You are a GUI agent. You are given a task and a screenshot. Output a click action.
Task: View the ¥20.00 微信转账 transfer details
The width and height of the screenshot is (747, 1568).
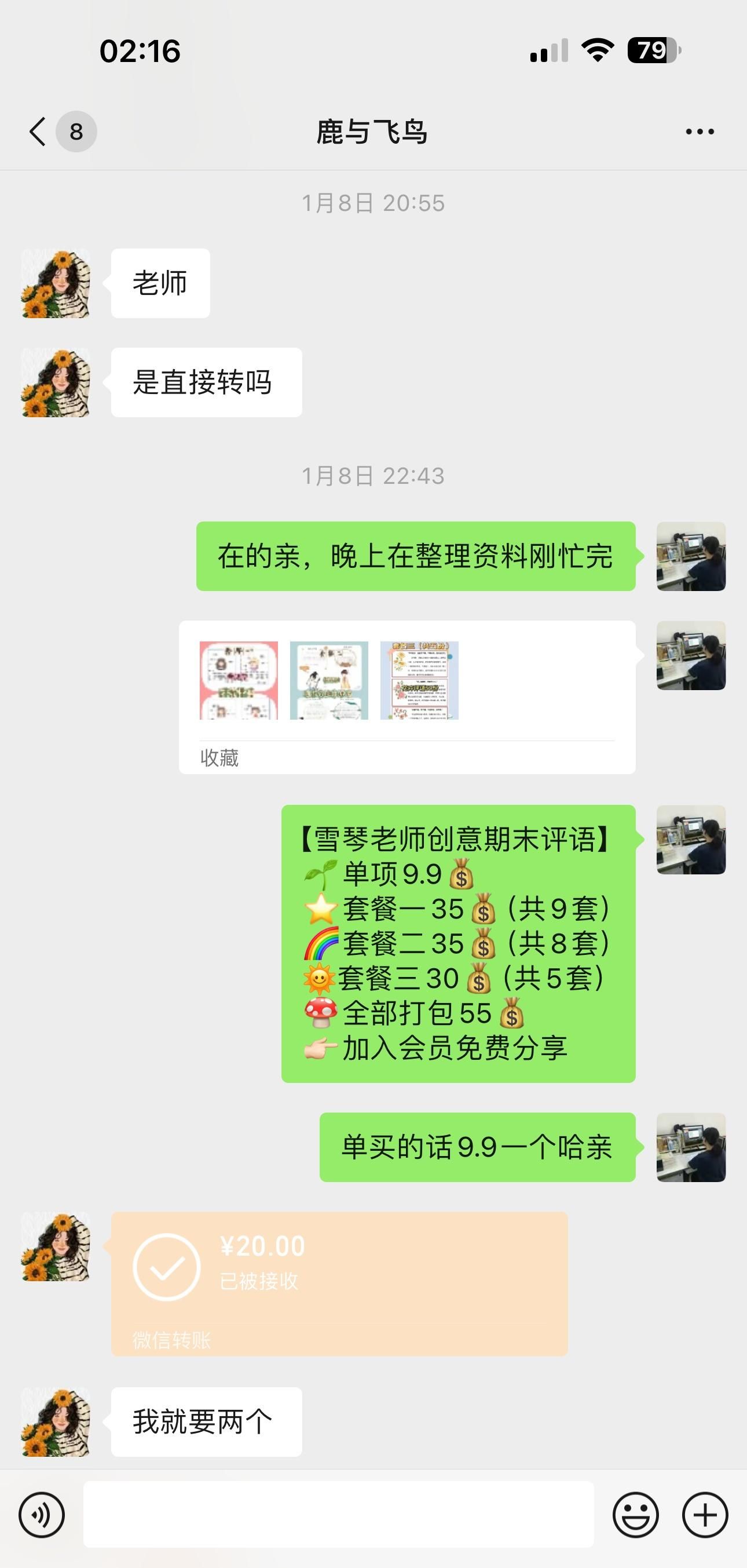tap(339, 1284)
